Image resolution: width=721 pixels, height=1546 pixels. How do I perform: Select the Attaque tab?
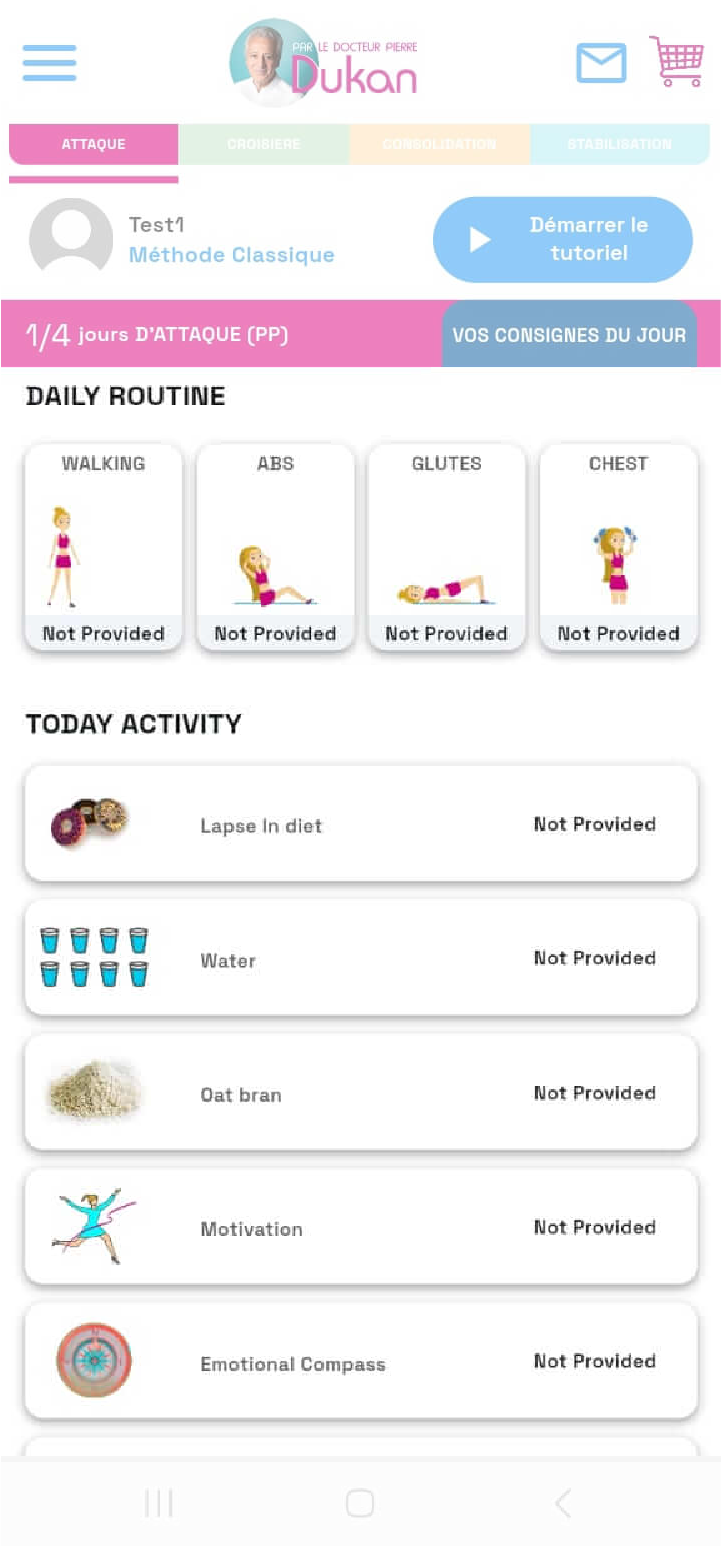[x=94, y=144]
